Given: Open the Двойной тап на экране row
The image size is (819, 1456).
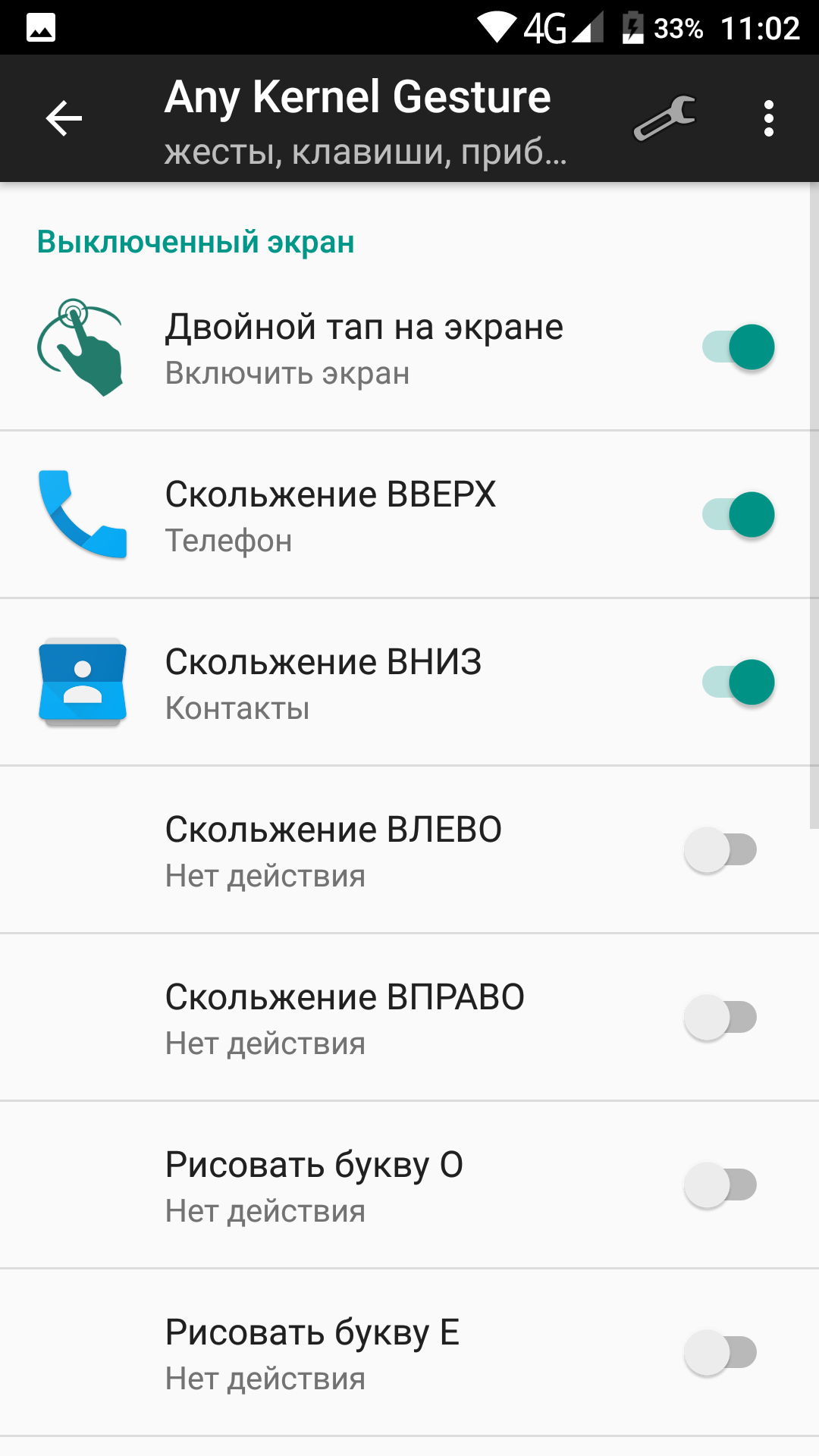Looking at the screenshot, I should click(x=409, y=347).
